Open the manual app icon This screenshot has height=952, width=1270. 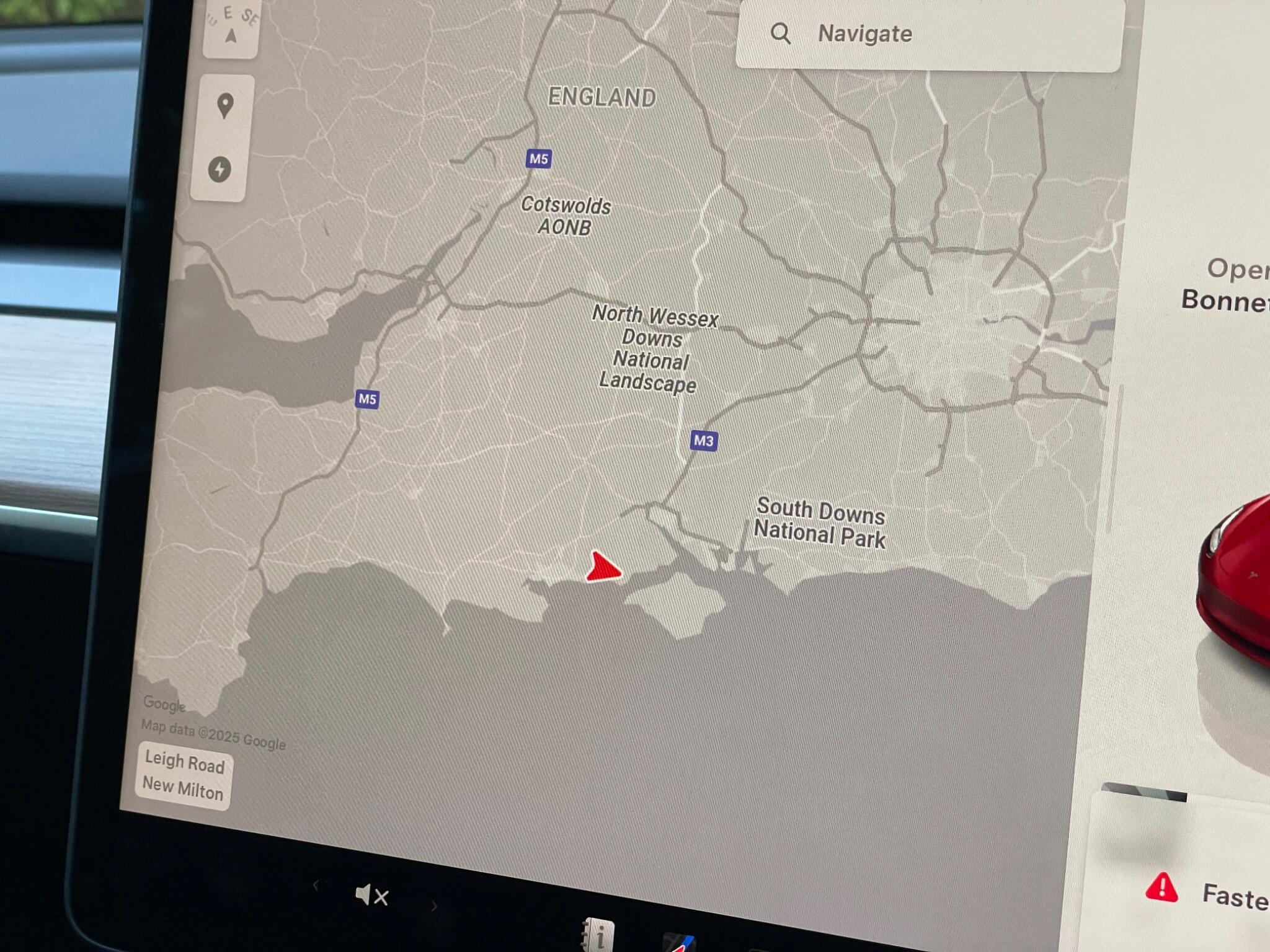pyautogui.click(x=598, y=936)
